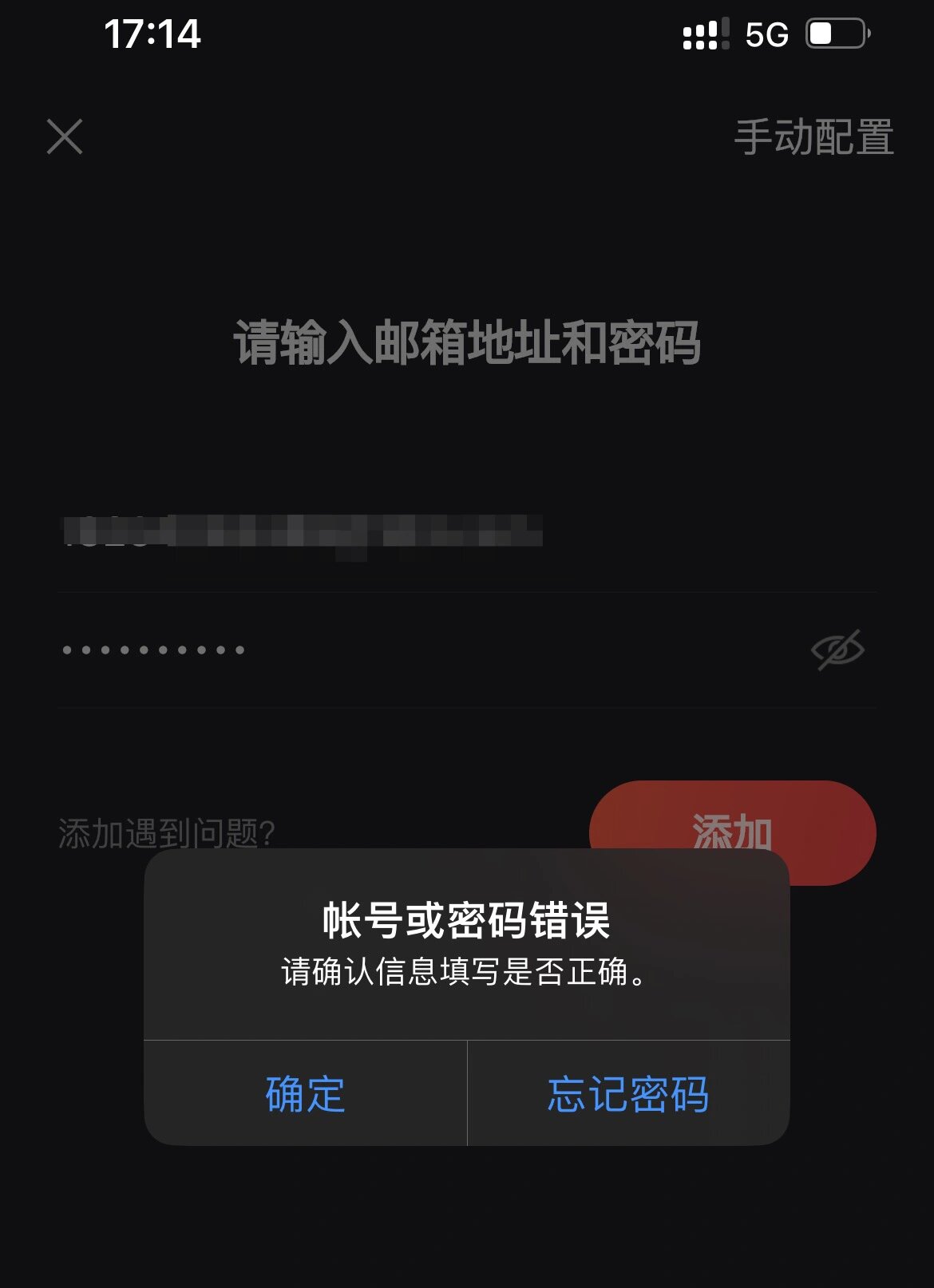Screen dimensions: 934x1288
Task: Show the password with the eye icon
Action: pos(837,650)
